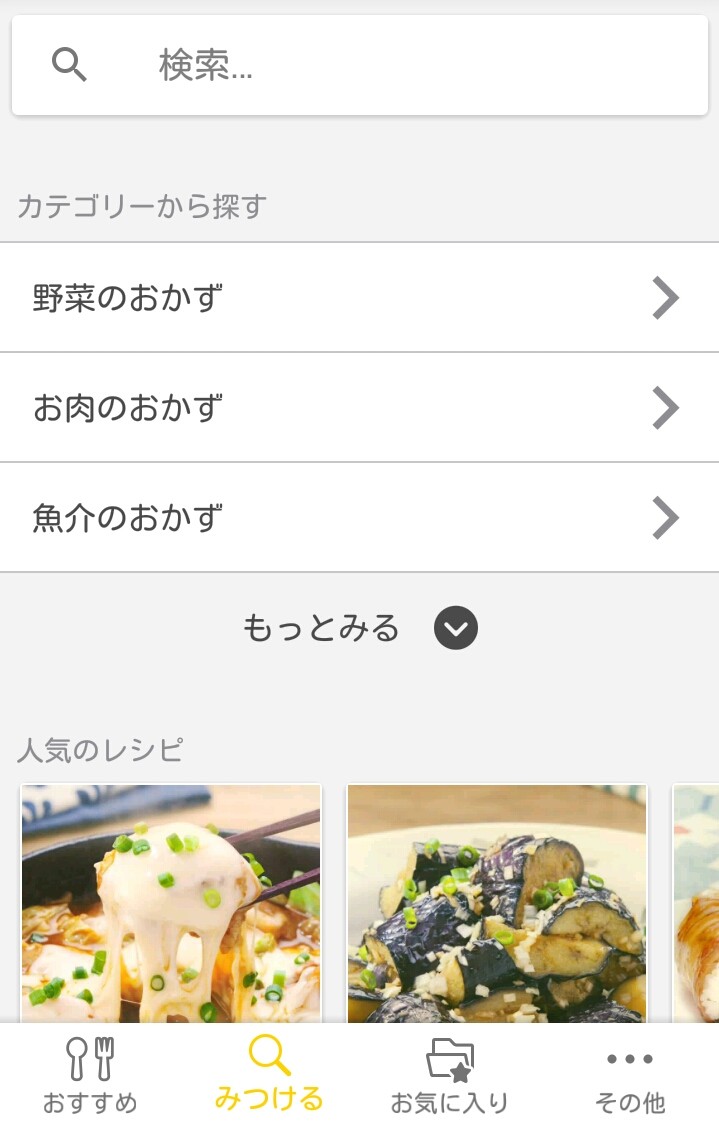This screenshot has height=1126, width=719.
Task: Open the その他 tab
Action: pos(629,1076)
